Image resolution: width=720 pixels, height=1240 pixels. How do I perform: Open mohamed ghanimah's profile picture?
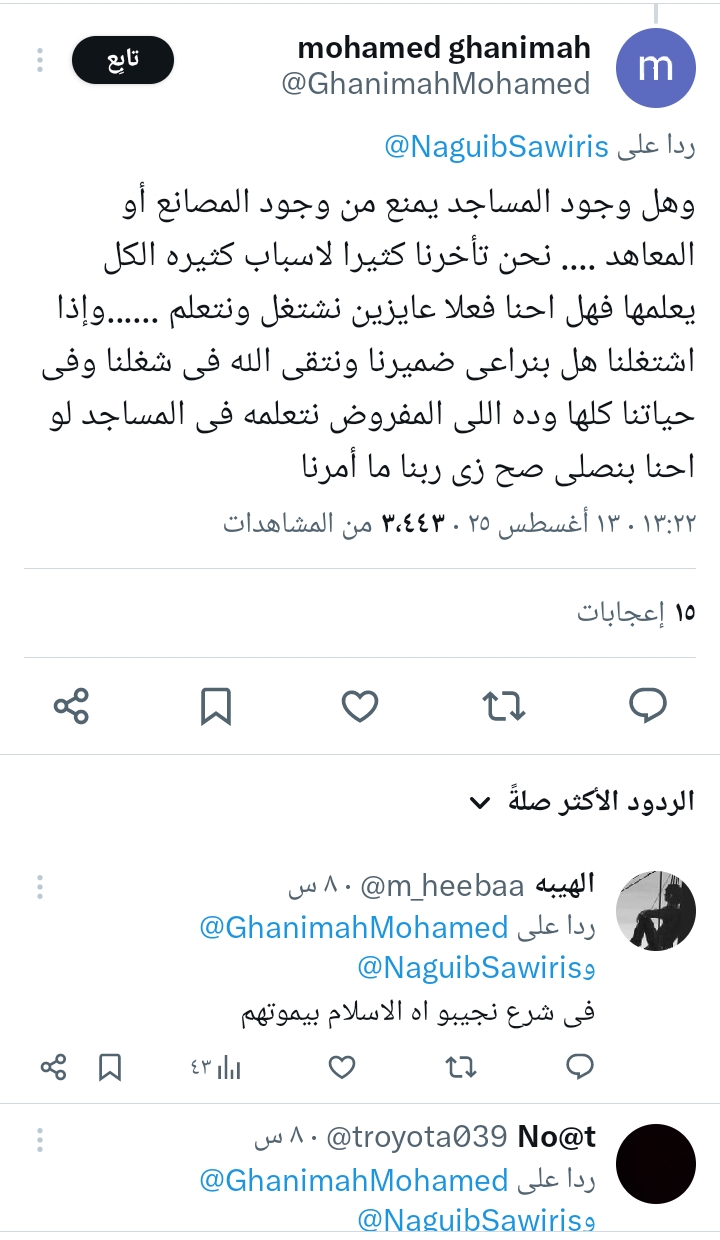pos(656,66)
